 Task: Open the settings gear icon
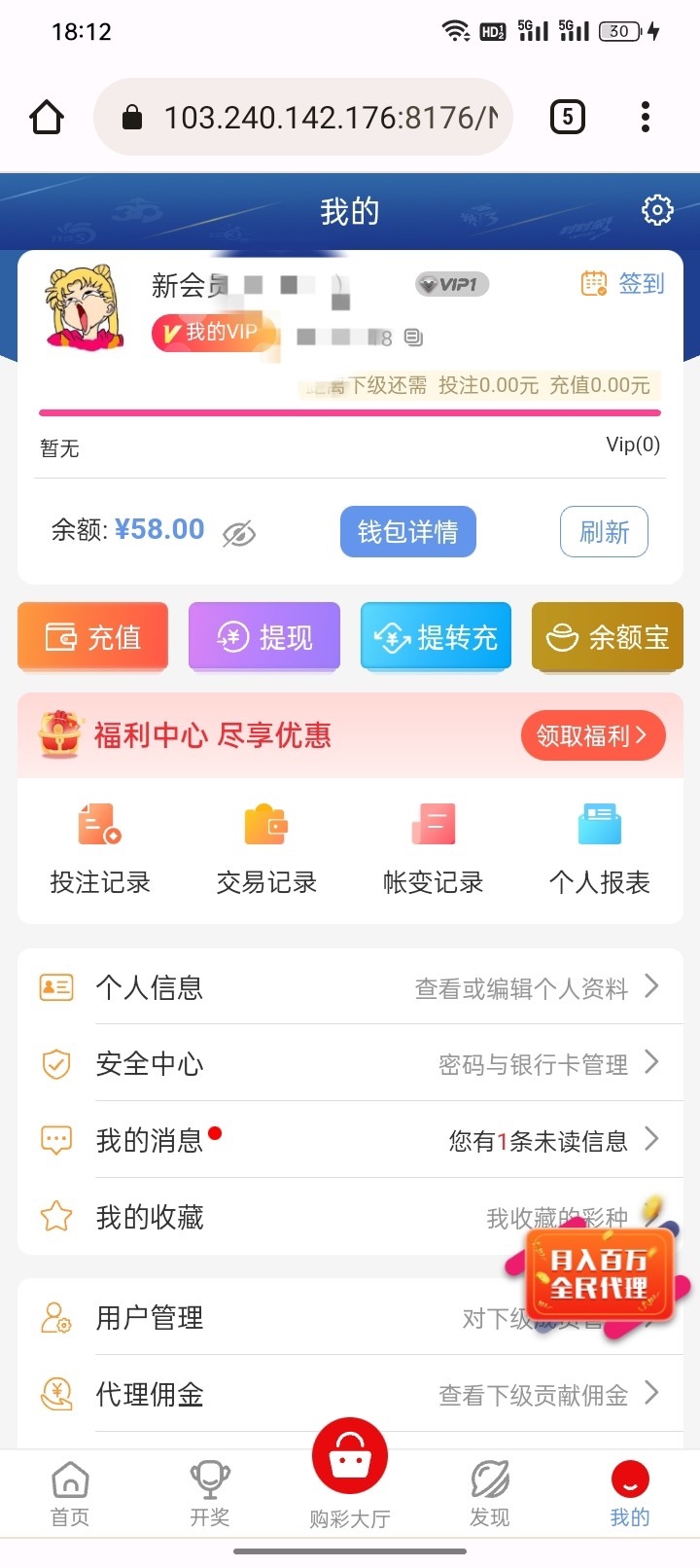coord(657,210)
